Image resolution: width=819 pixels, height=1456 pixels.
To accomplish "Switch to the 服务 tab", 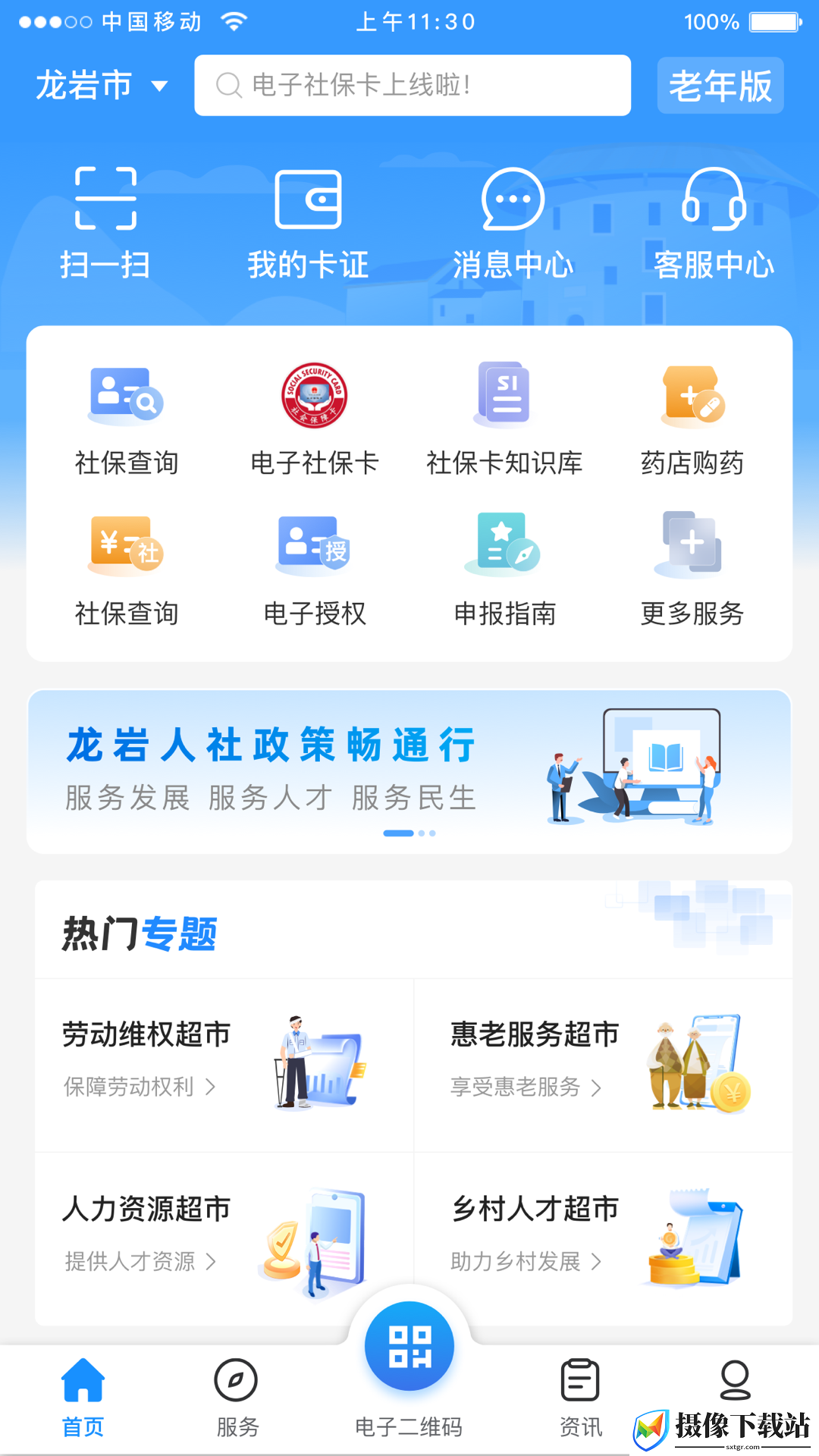I will [237, 1398].
